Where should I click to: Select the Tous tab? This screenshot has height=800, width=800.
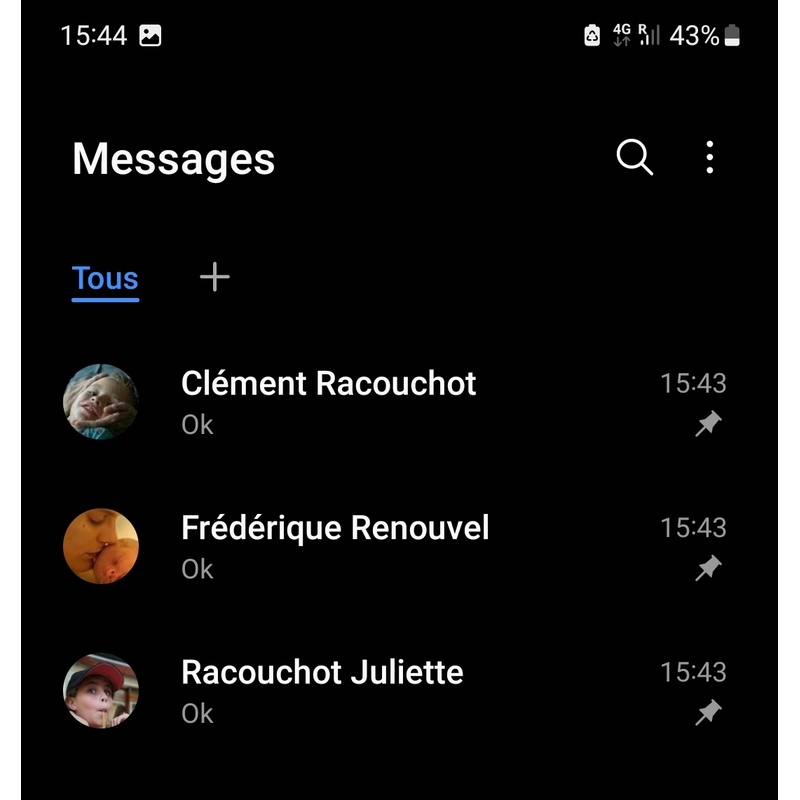tap(105, 279)
